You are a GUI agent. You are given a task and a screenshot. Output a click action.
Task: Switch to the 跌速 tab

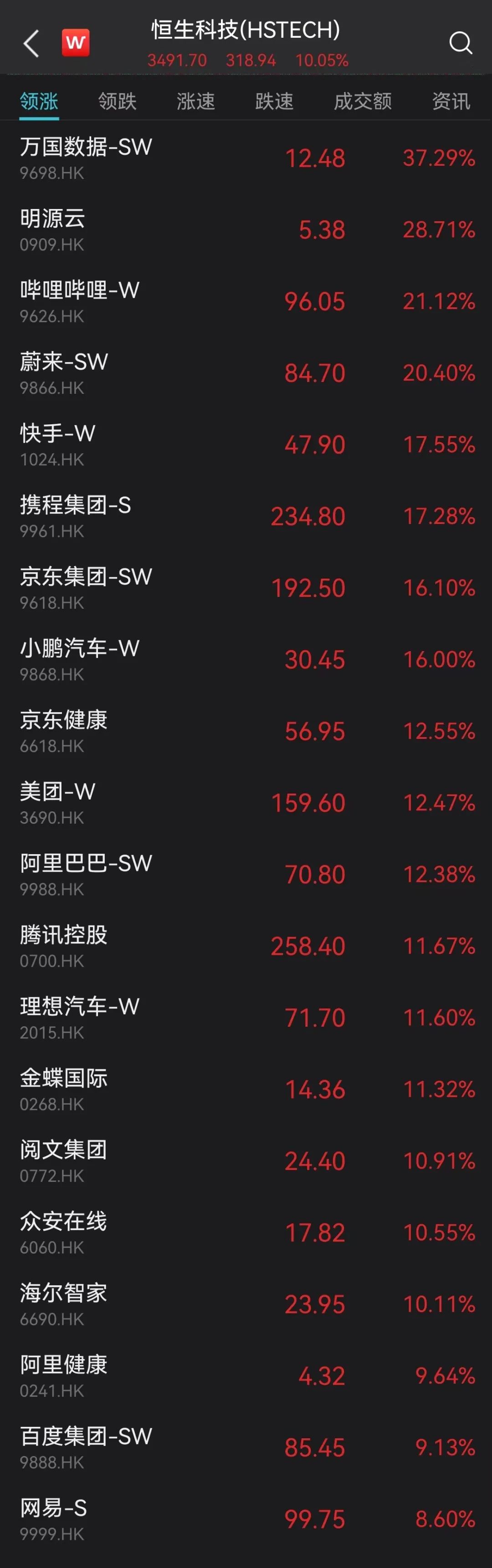coord(274,101)
